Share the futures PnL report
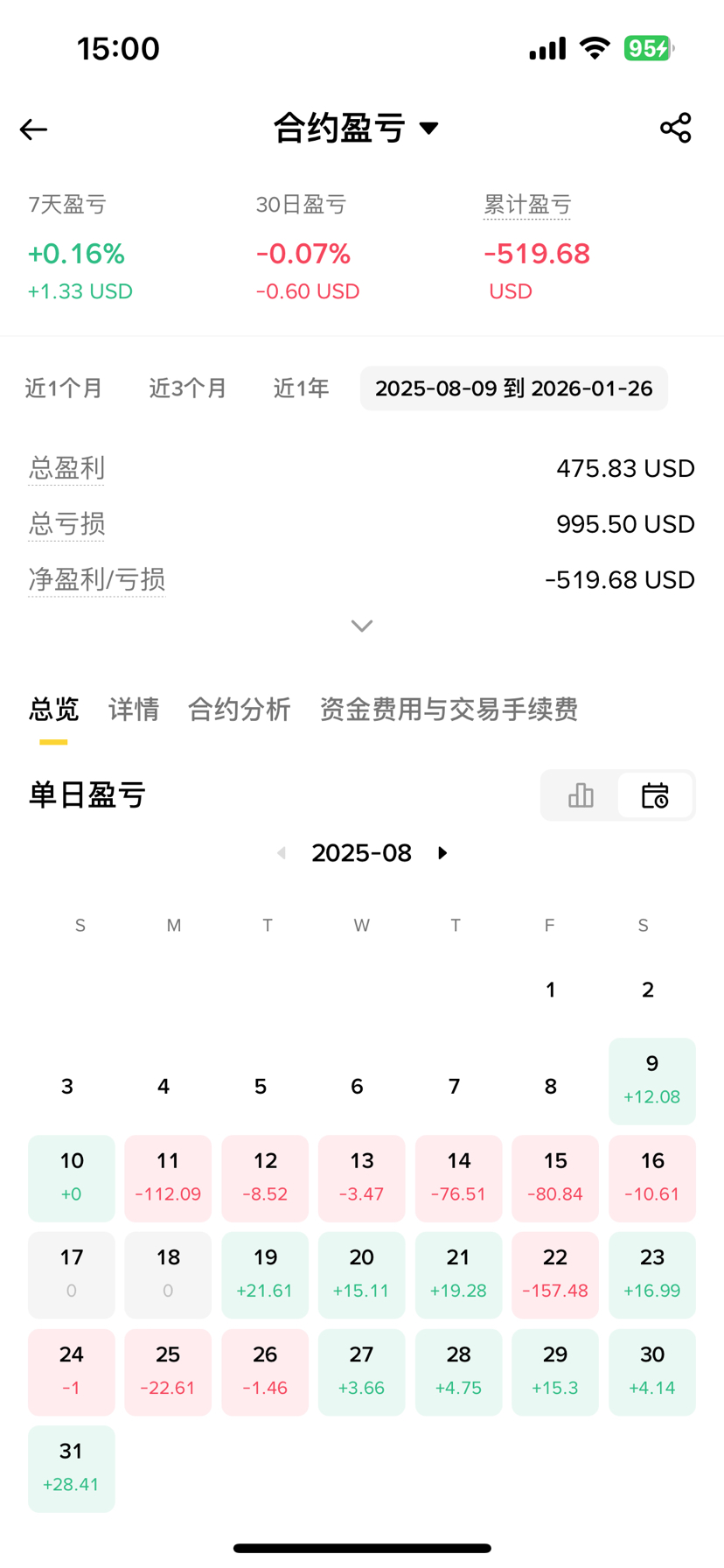 pos(675,128)
